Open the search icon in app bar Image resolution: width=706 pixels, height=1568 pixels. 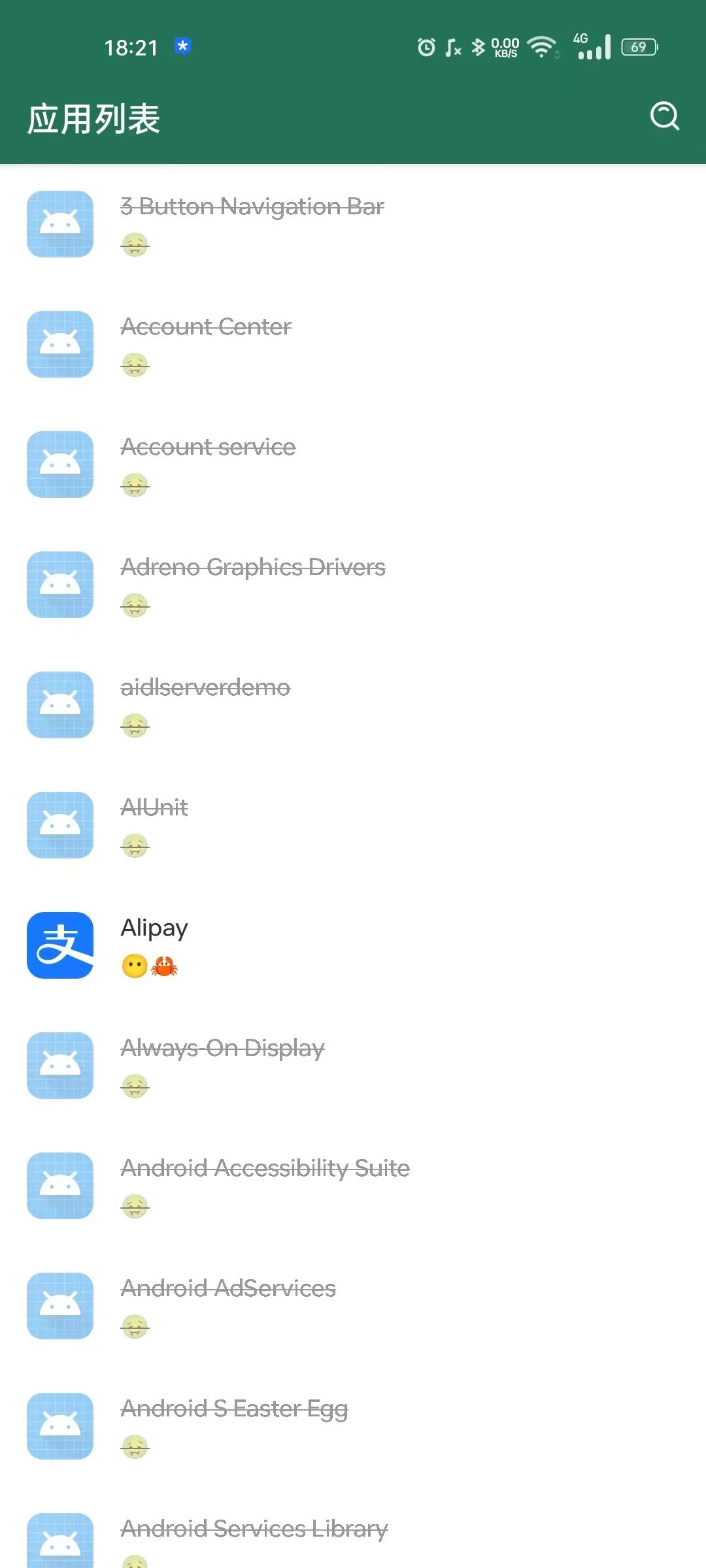665,117
